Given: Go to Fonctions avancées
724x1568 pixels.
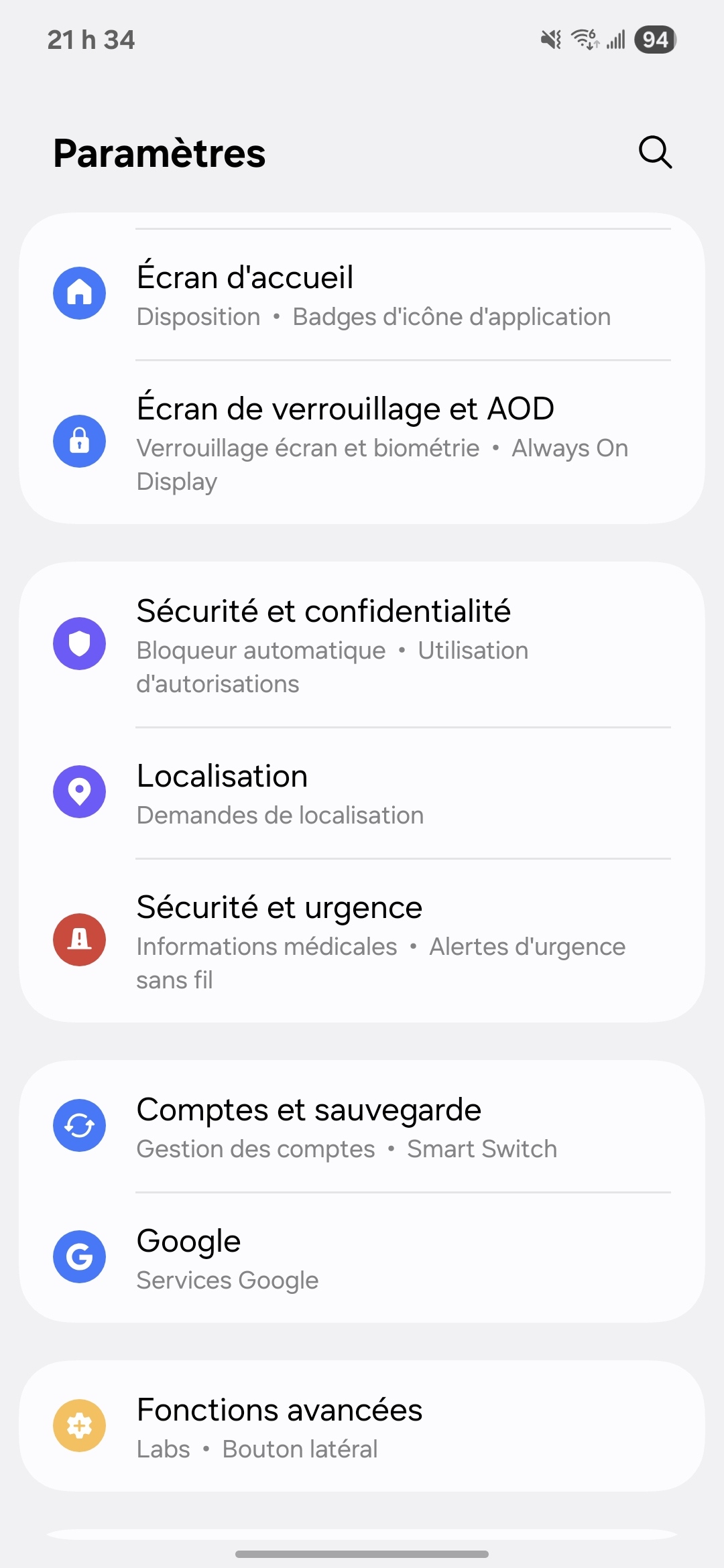Looking at the screenshot, I should [x=362, y=1427].
